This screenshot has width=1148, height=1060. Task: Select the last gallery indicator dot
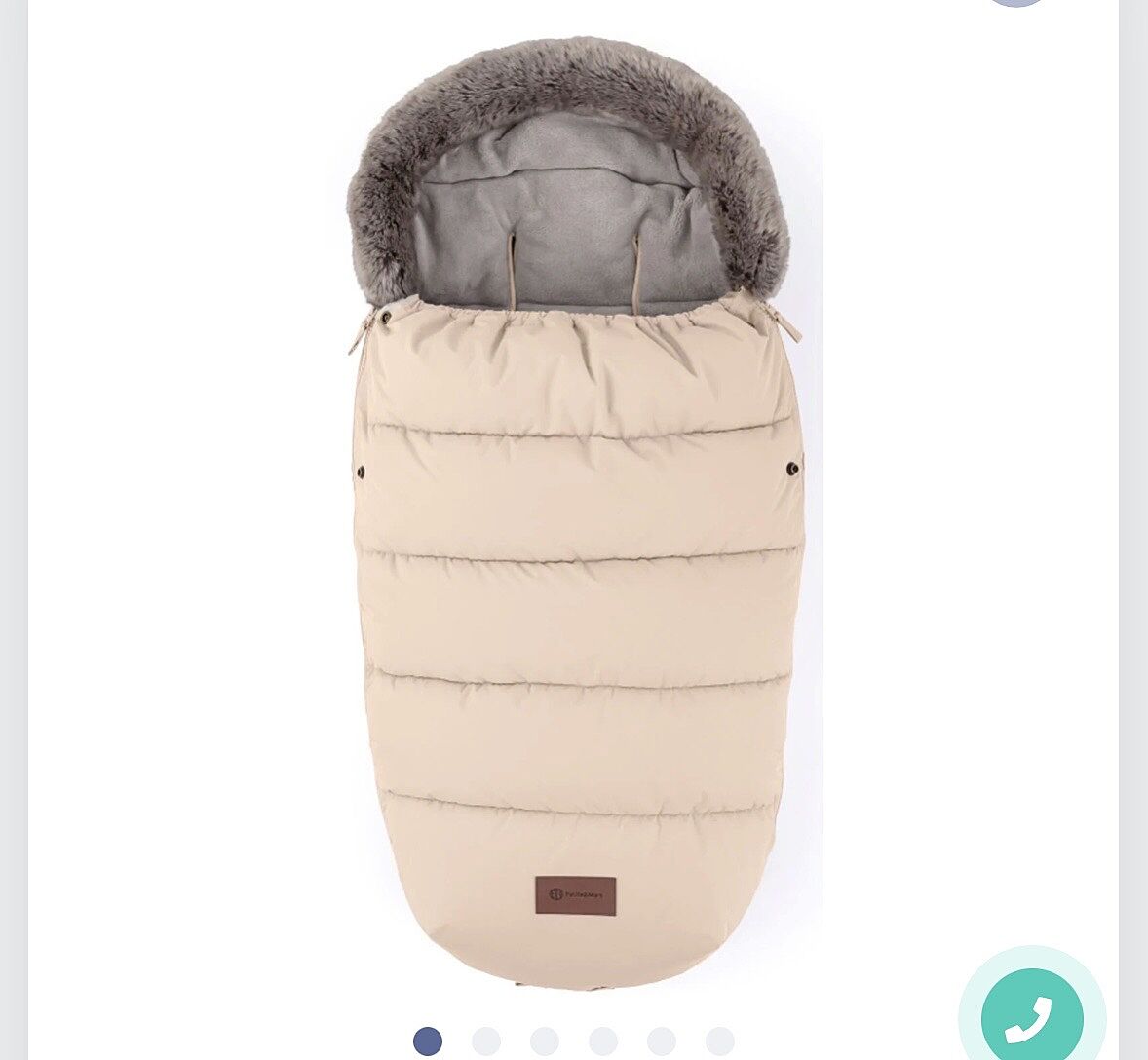(720, 1041)
